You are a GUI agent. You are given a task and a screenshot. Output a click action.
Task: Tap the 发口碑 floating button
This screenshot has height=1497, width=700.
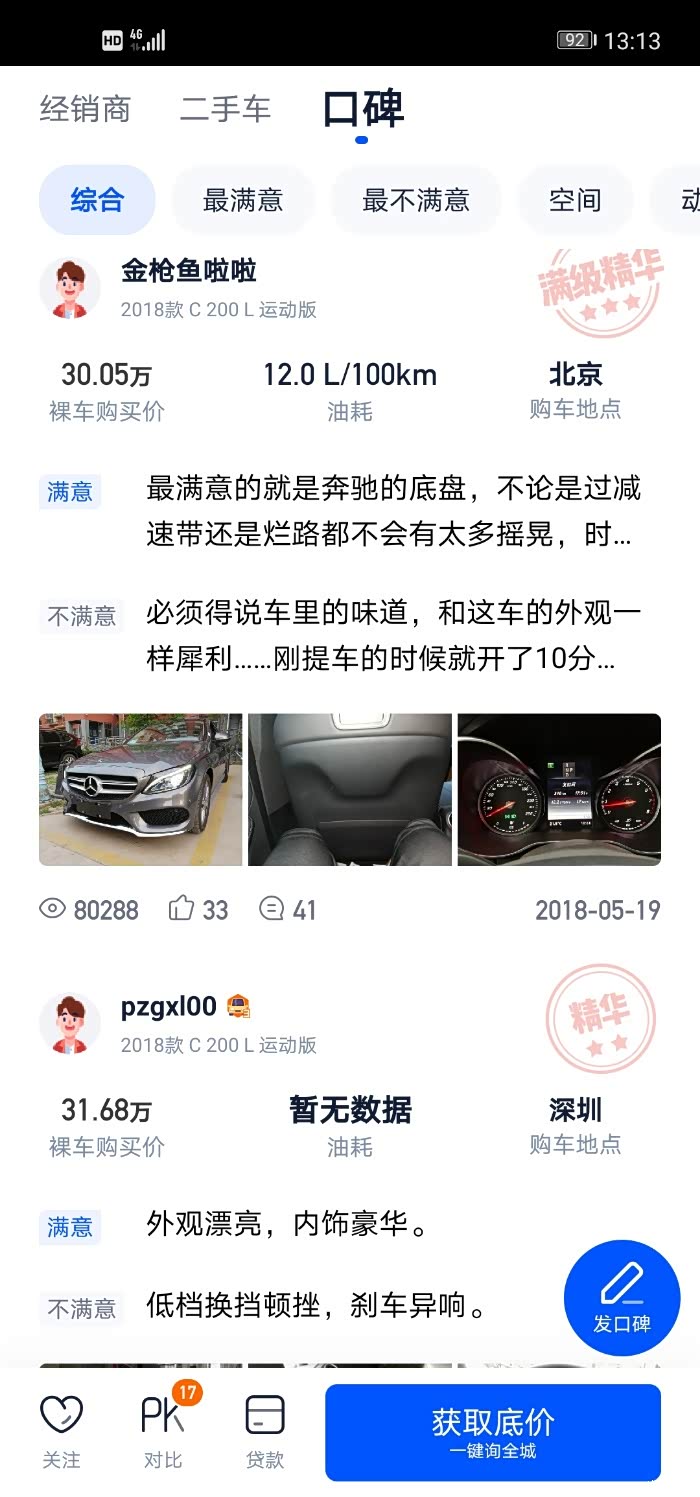point(622,1297)
